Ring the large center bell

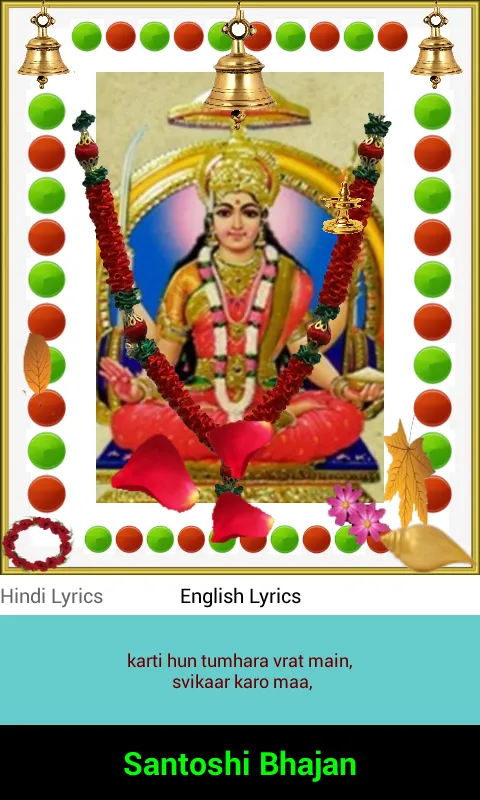click(x=239, y=64)
